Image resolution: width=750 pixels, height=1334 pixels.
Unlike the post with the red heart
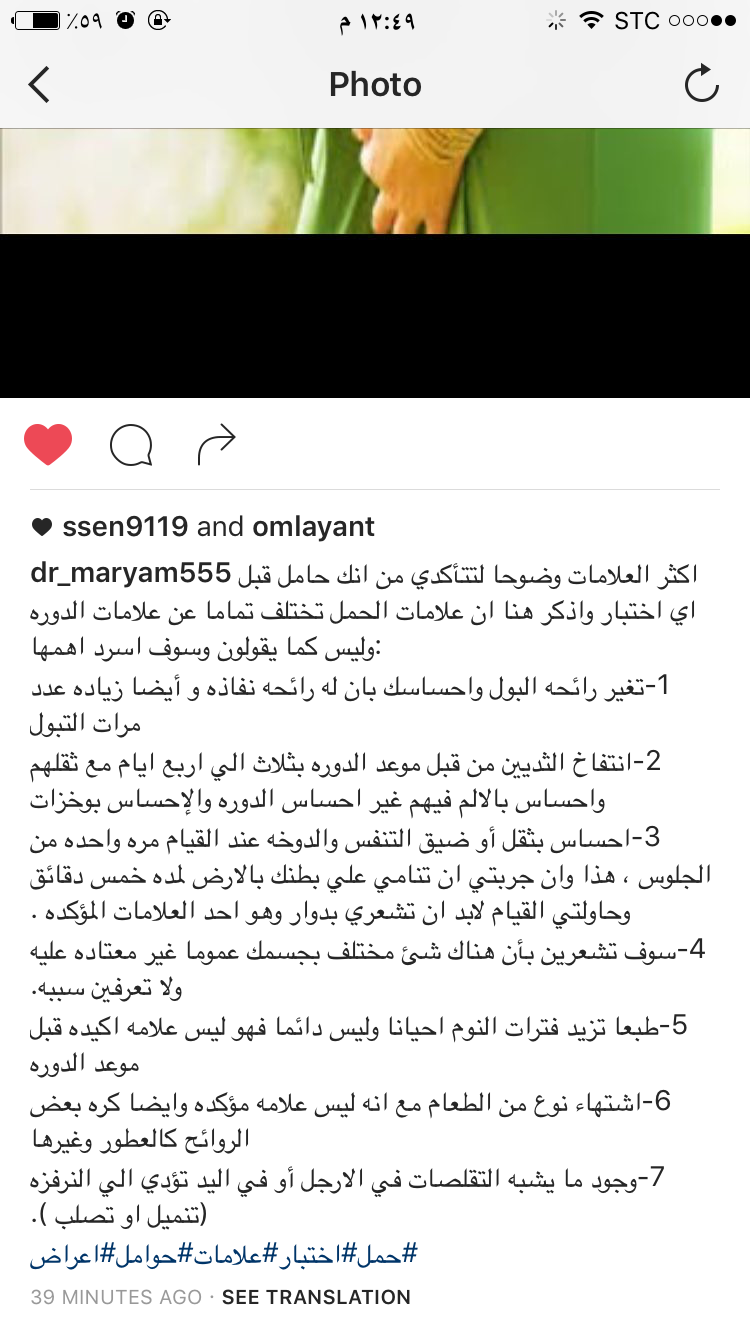click(48, 445)
